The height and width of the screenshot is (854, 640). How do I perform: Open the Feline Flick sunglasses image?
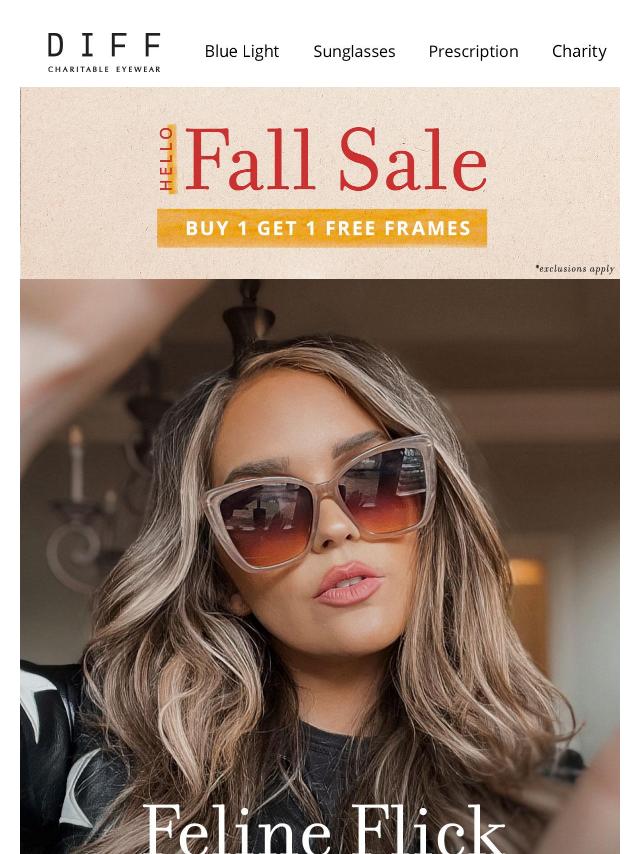(x=320, y=560)
